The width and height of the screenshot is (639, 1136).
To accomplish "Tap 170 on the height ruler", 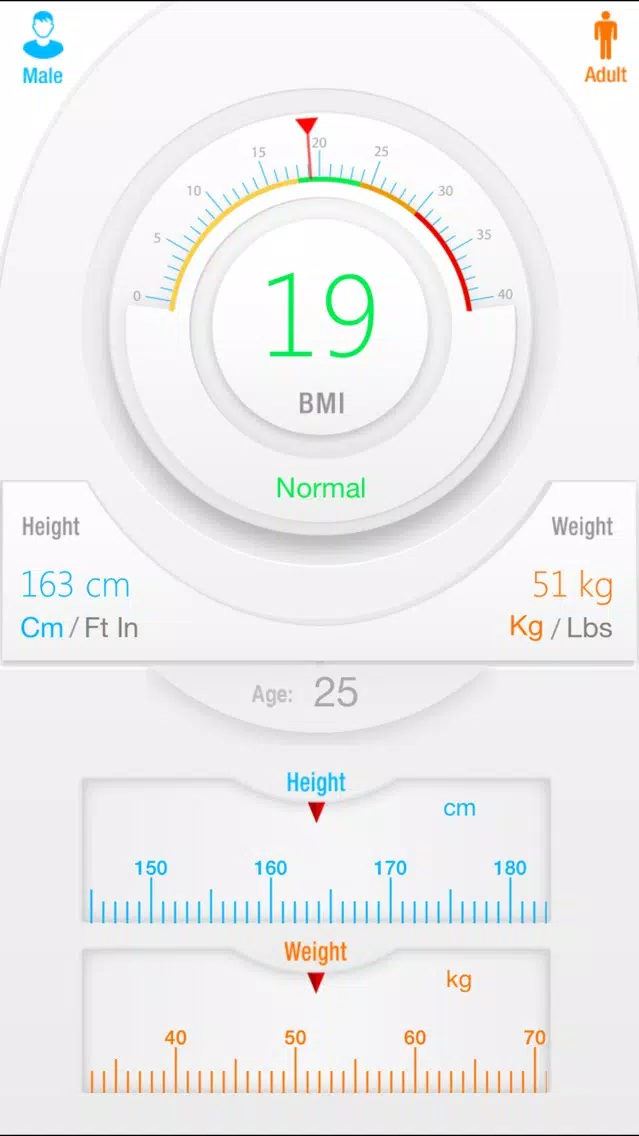I will (390, 868).
